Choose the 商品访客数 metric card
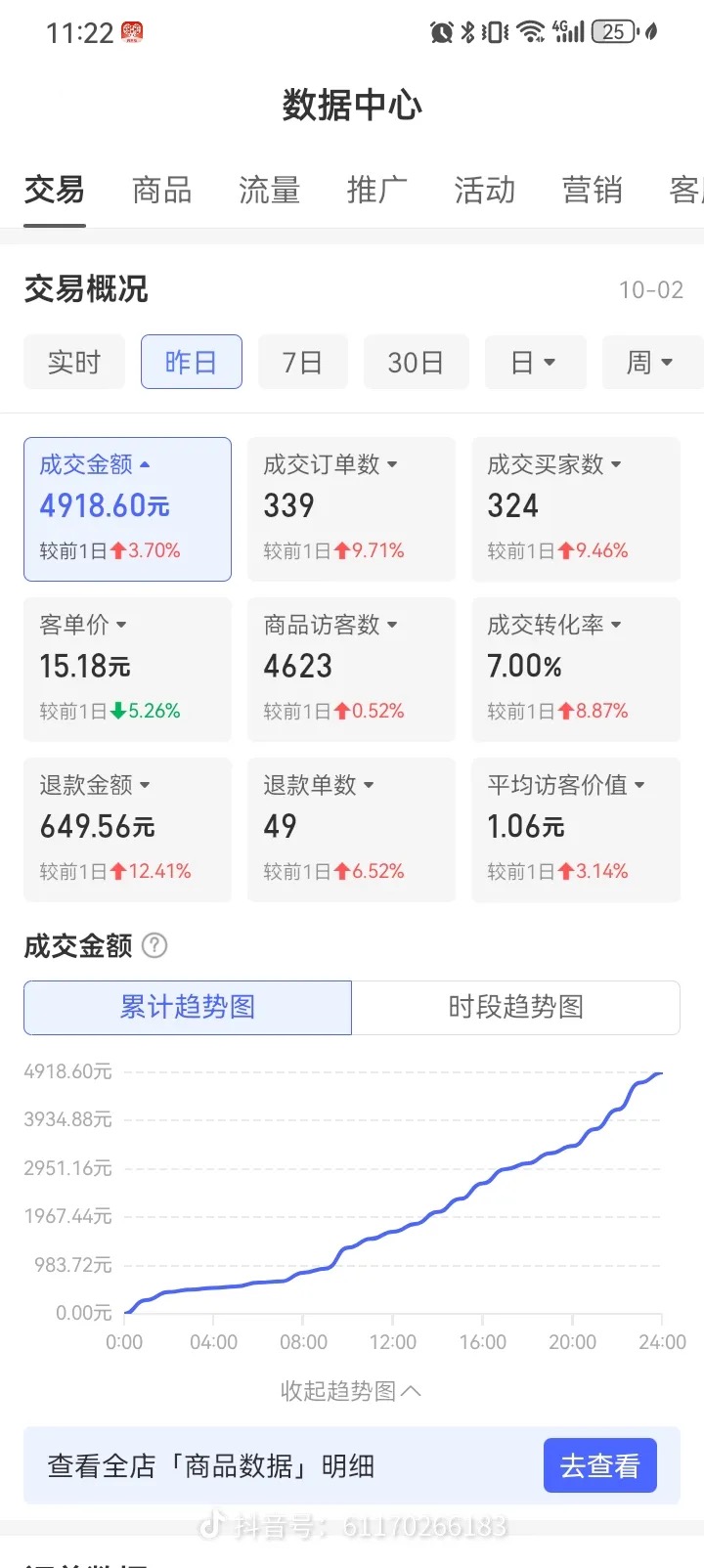The image size is (704, 1568). coord(351,669)
